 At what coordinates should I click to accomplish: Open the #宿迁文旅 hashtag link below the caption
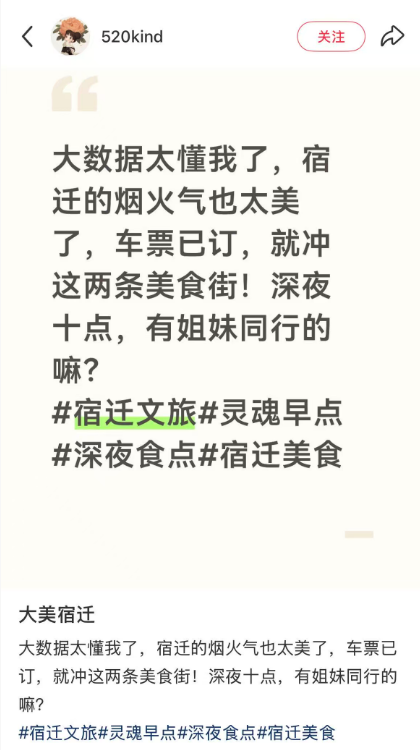(58, 732)
